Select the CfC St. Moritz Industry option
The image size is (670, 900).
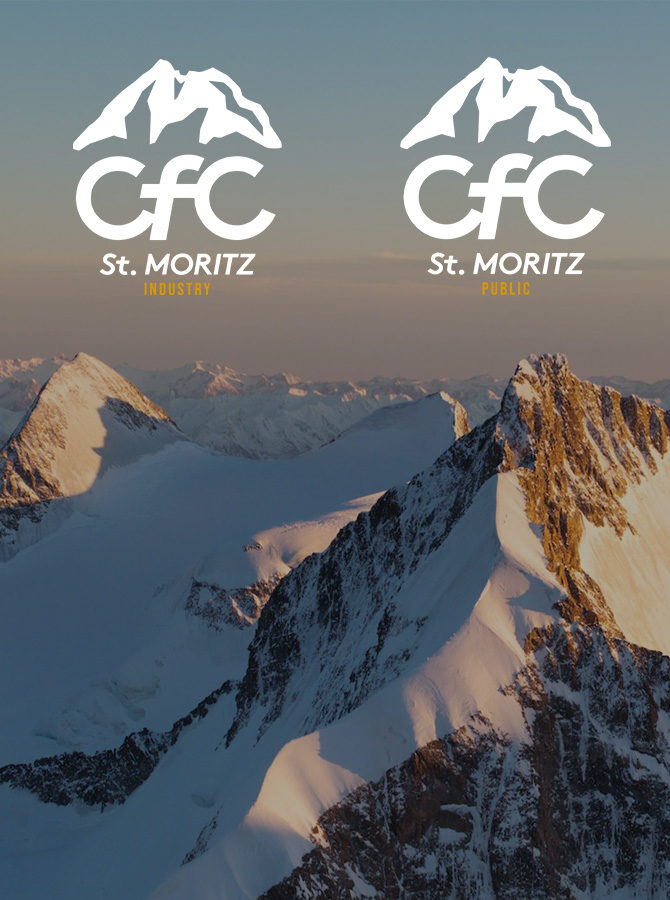pyautogui.click(x=177, y=180)
